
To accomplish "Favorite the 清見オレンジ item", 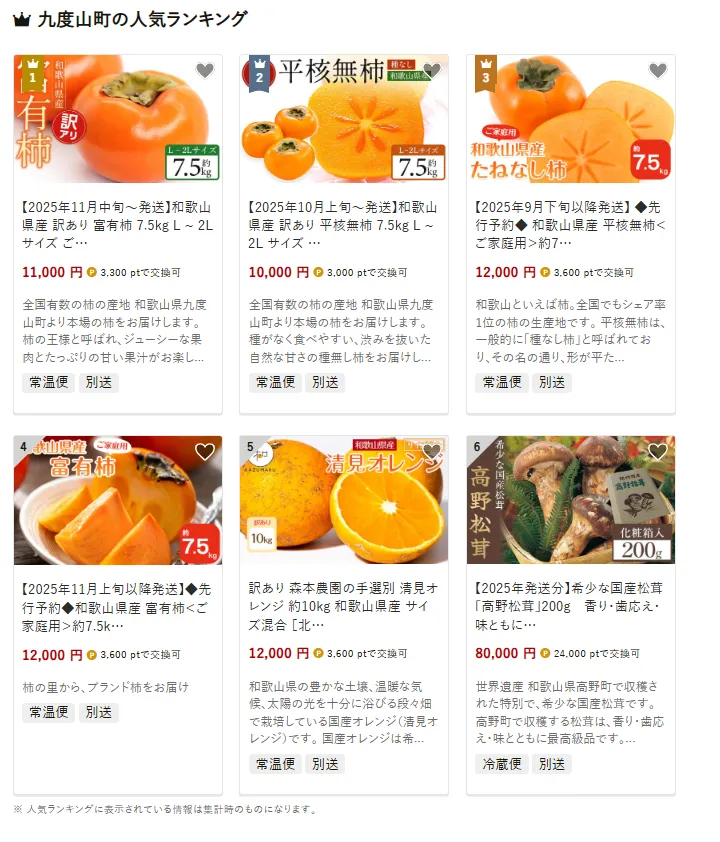I will tap(431, 452).
